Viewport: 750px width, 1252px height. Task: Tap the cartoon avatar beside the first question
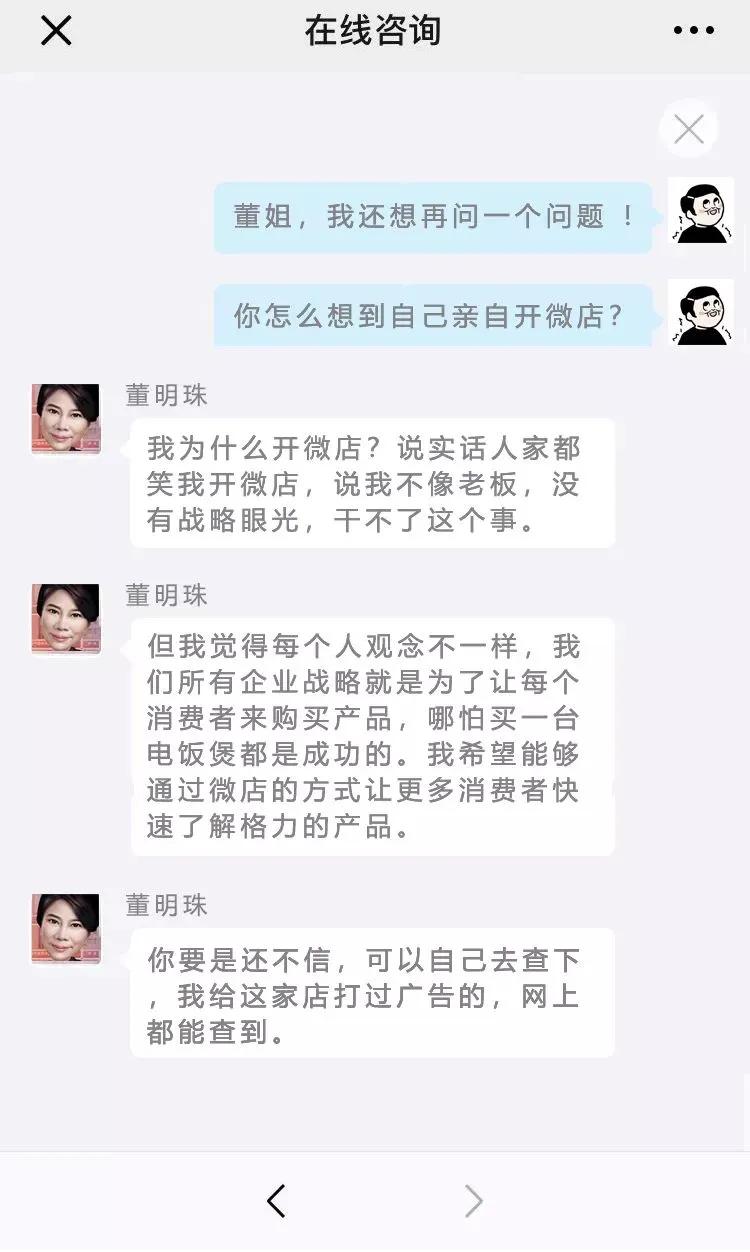(x=700, y=211)
